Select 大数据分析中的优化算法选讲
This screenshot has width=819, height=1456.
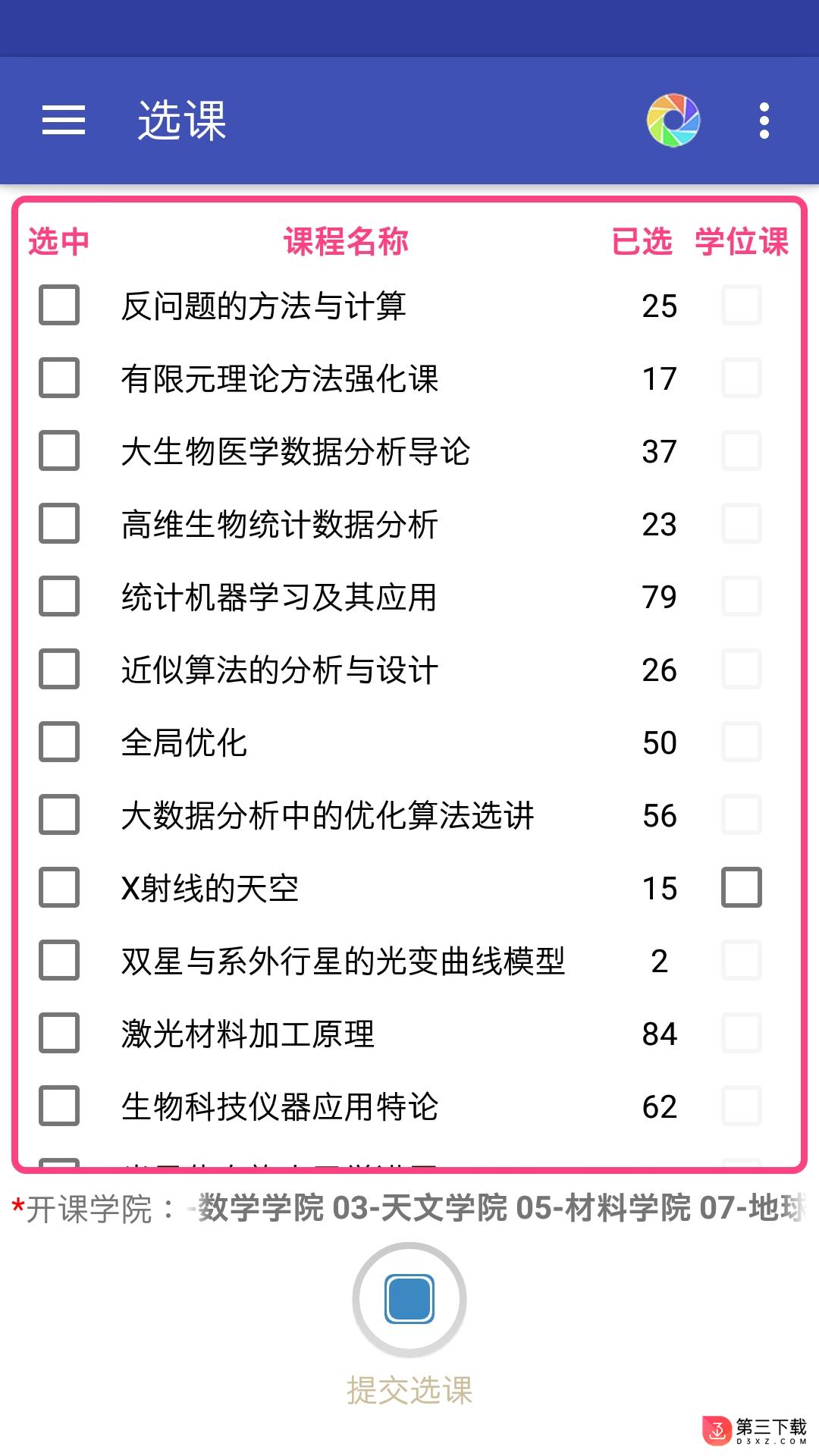pyautogui.click(x=59, y=814)
